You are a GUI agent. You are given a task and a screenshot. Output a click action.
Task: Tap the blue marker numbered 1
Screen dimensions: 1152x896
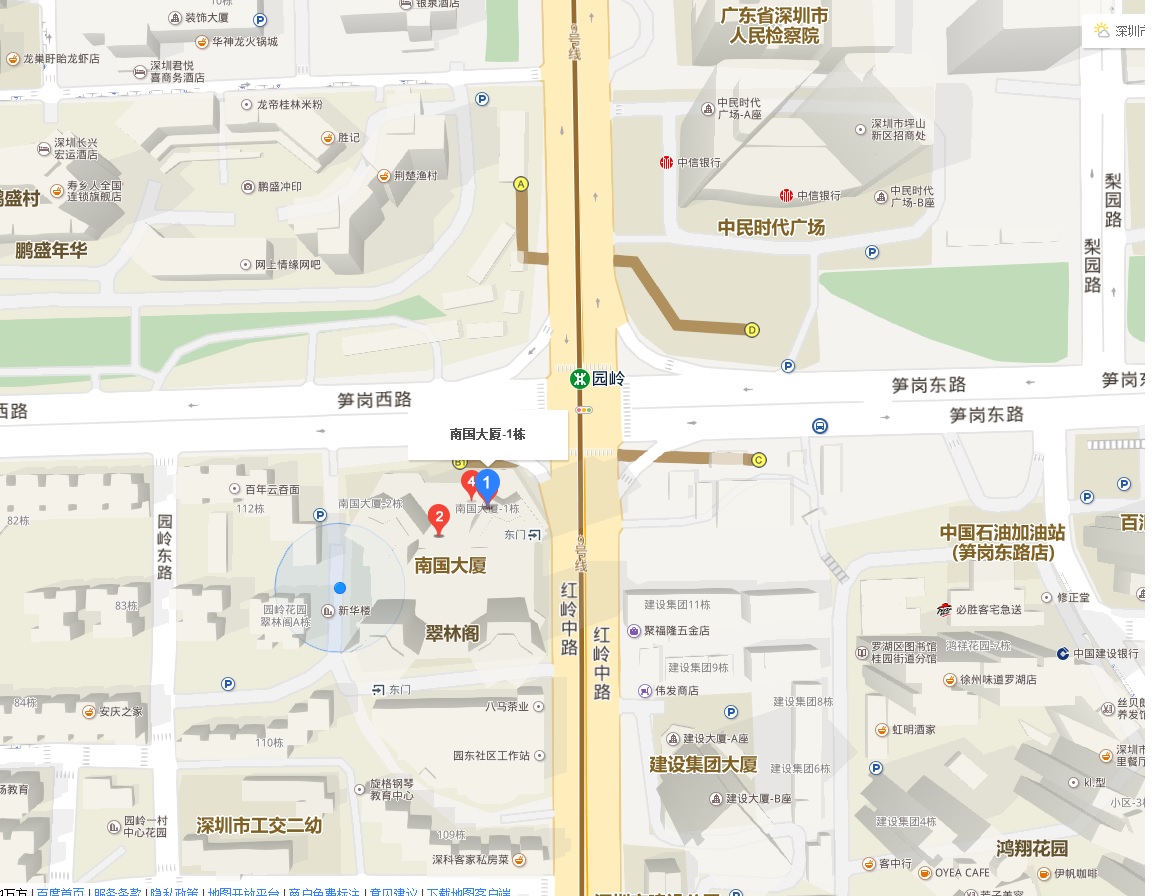tap(487, 485)
